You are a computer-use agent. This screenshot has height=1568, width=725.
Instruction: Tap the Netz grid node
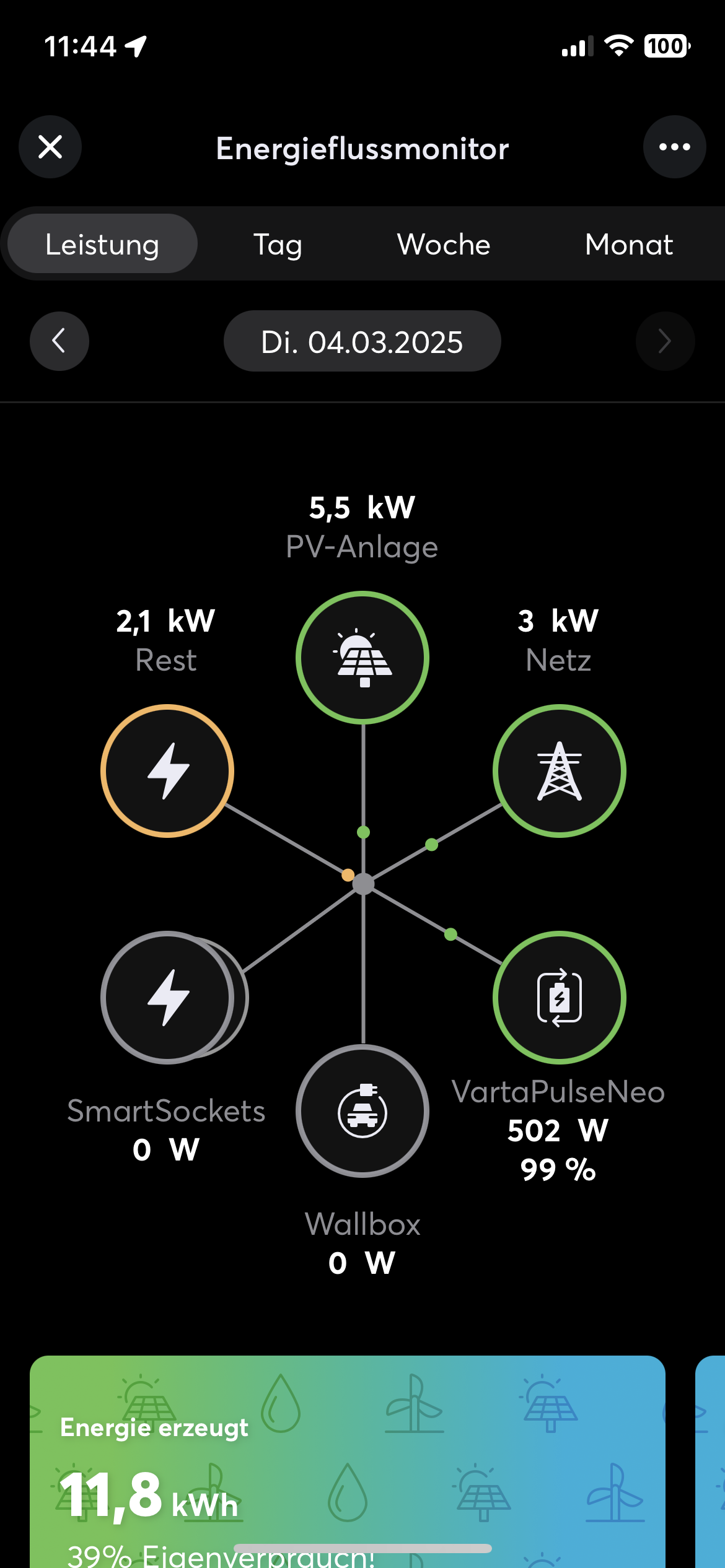[x=559, y=771]
